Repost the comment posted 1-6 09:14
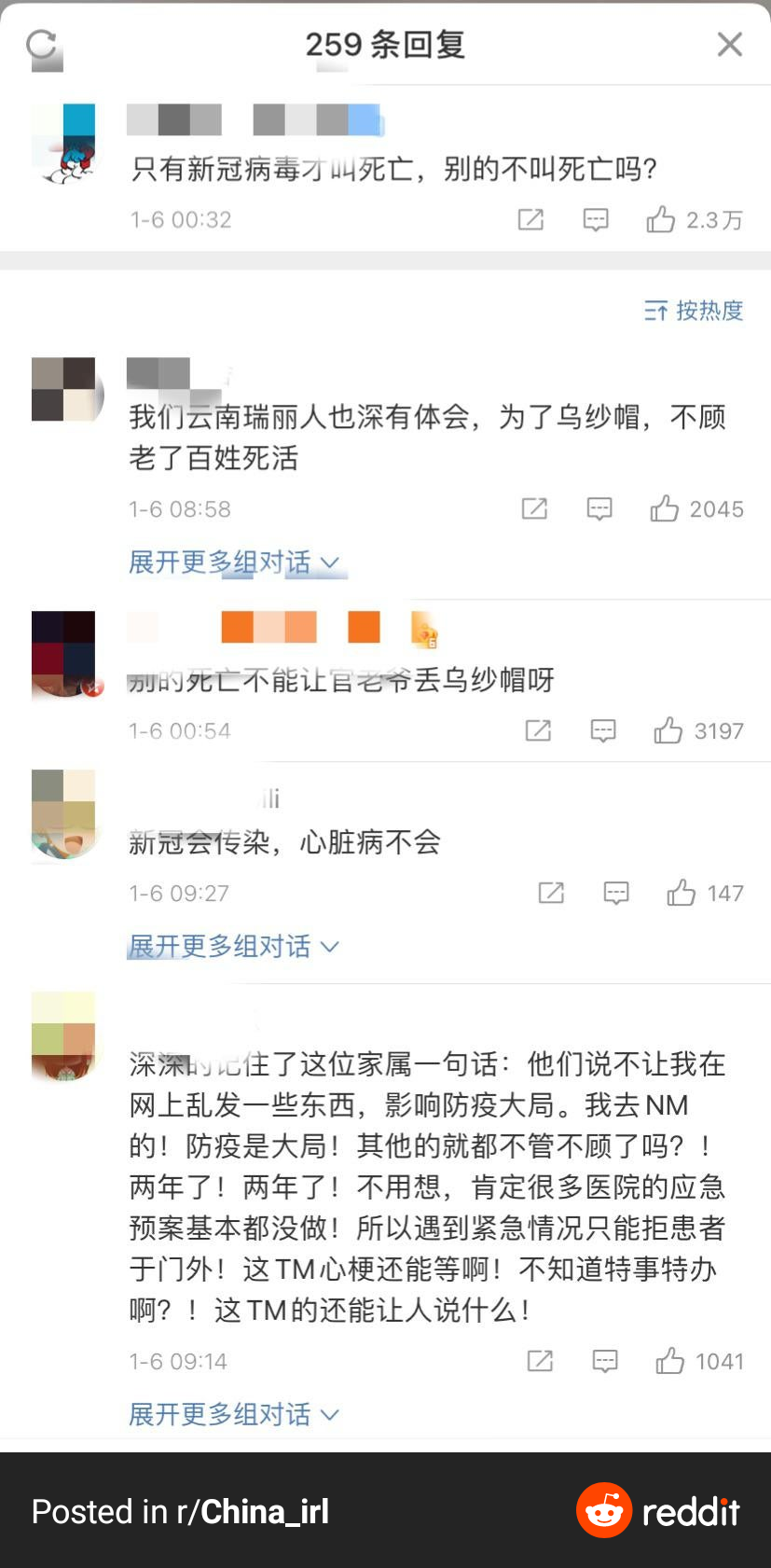This screenshot has width=771, height=1568. point(540,1361)
